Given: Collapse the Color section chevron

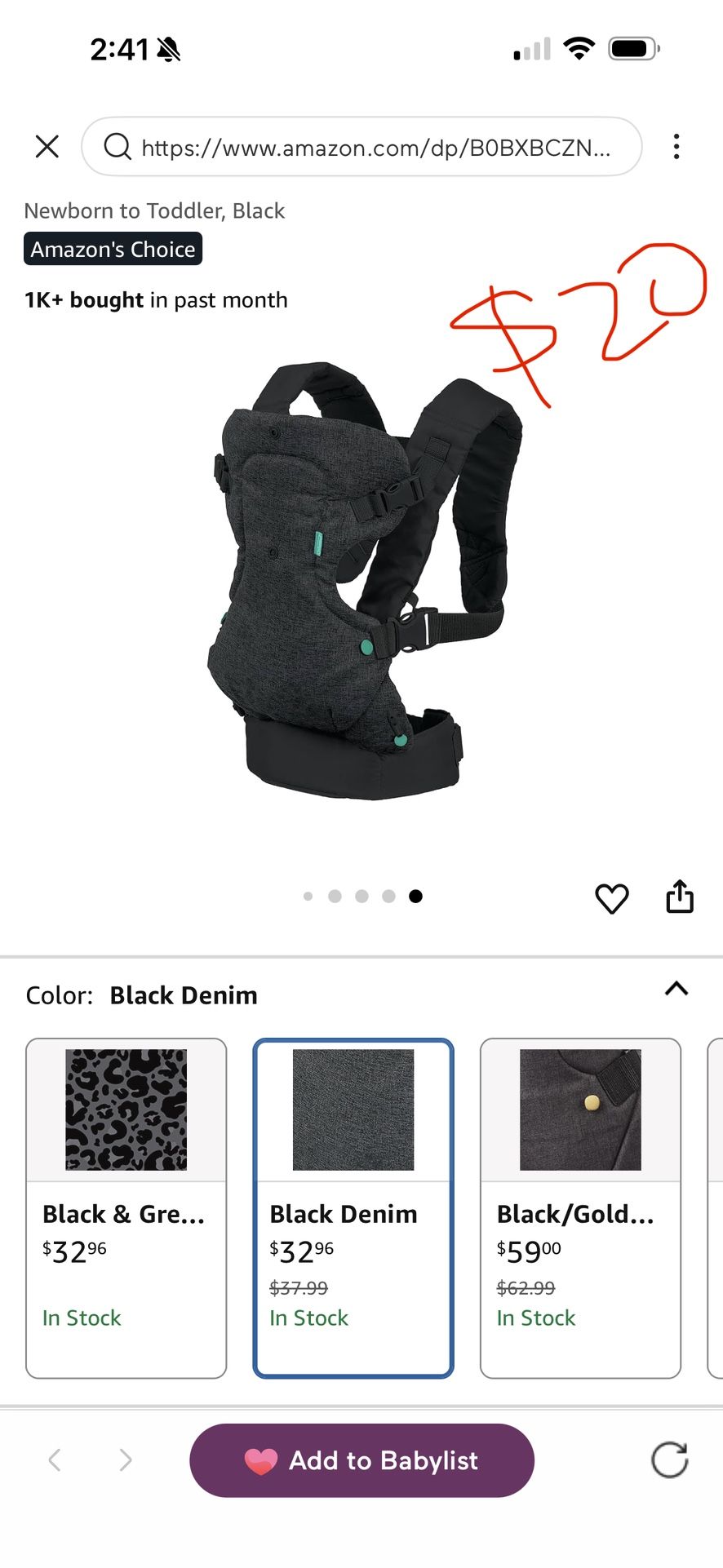Looking at the screenshot, I should click(x=676, y=990).
